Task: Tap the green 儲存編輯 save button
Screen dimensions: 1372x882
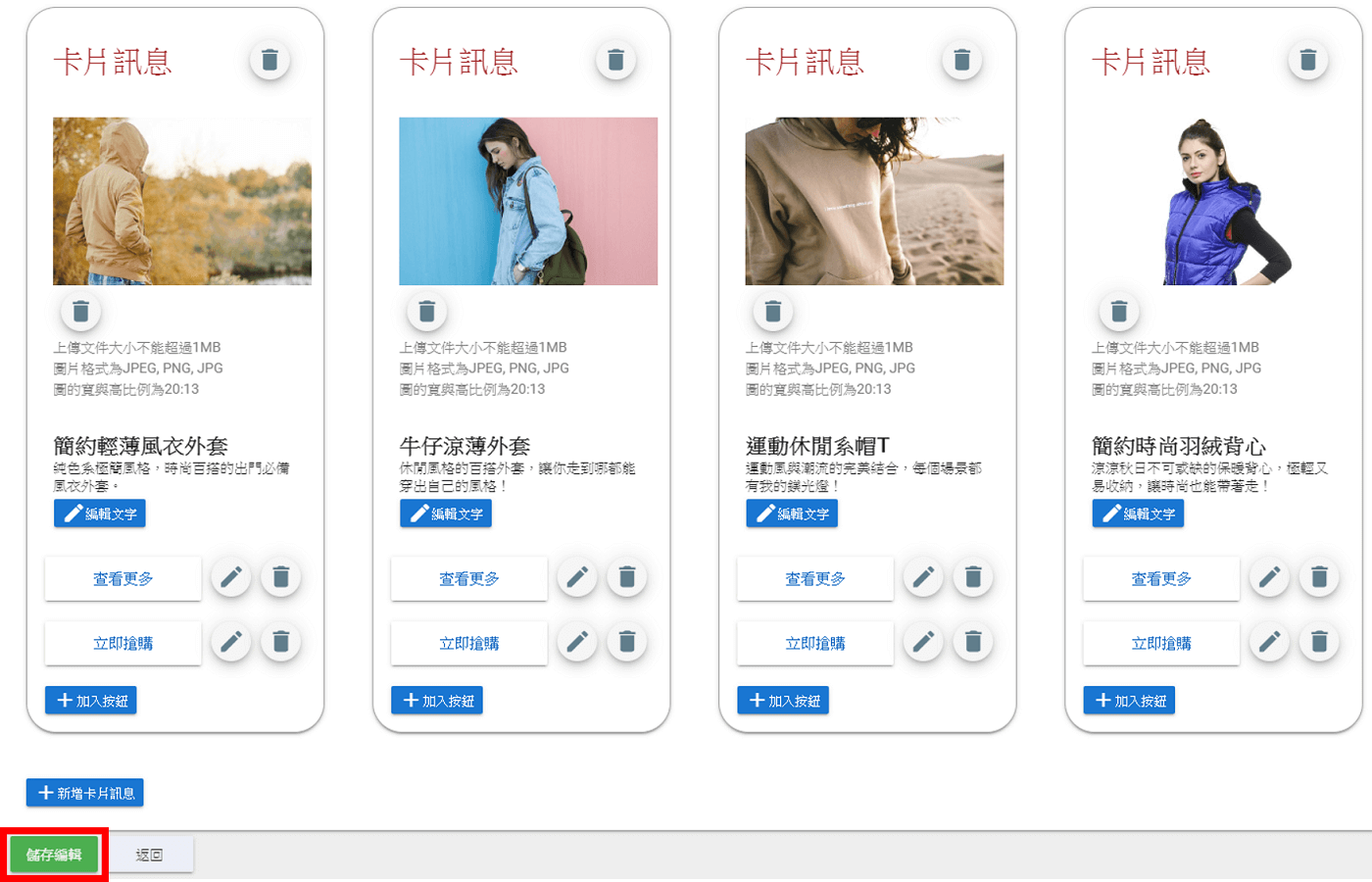Action: tap(54, 855)
